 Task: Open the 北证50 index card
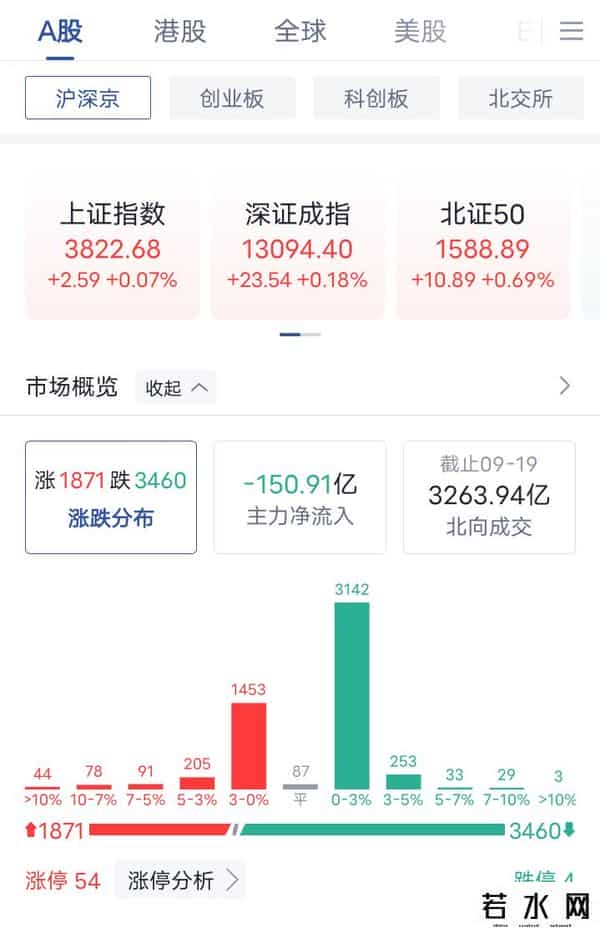pyautogui.click(x=482, y=246)
